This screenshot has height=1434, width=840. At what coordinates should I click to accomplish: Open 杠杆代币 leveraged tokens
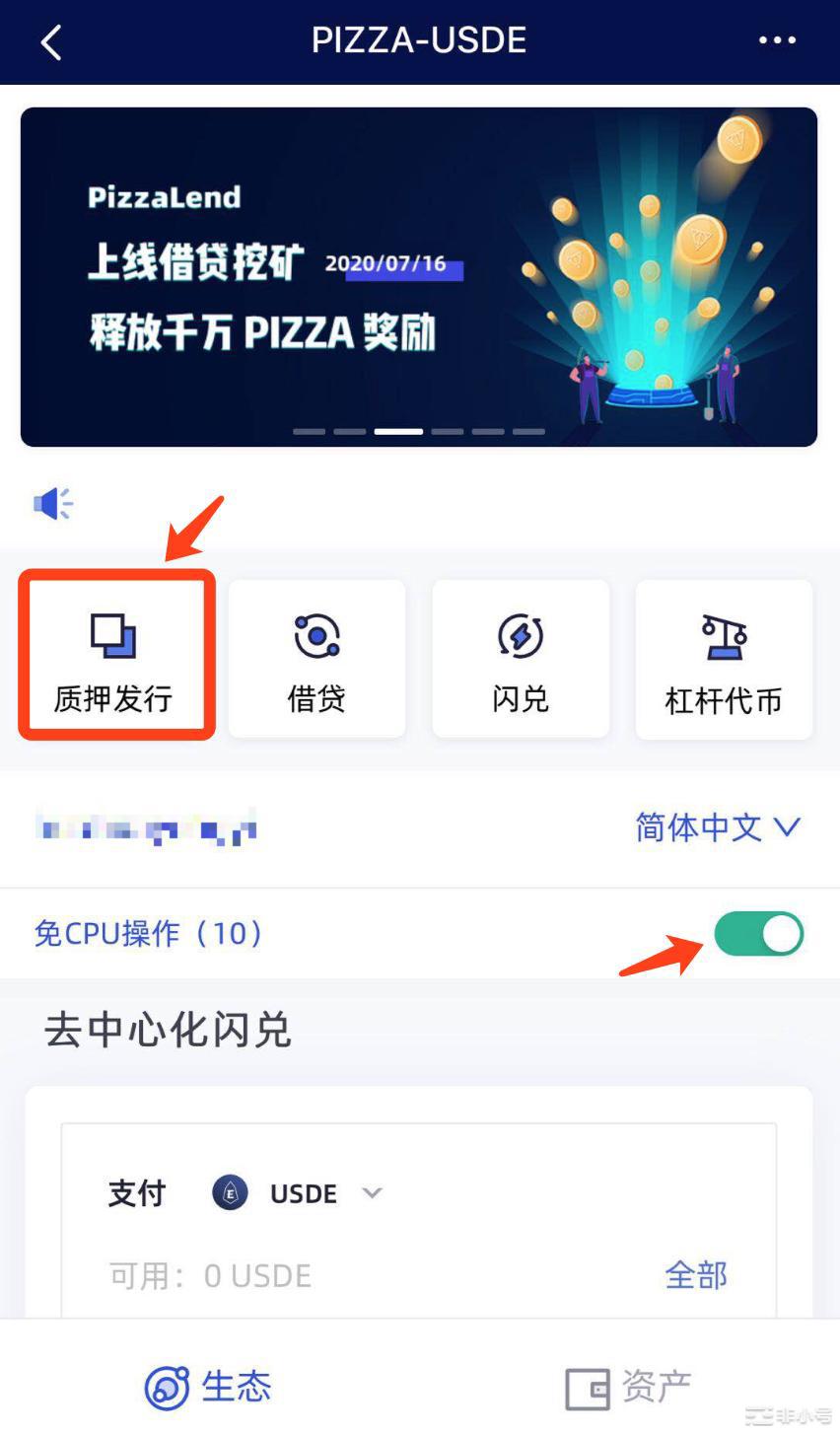point(724,659)
